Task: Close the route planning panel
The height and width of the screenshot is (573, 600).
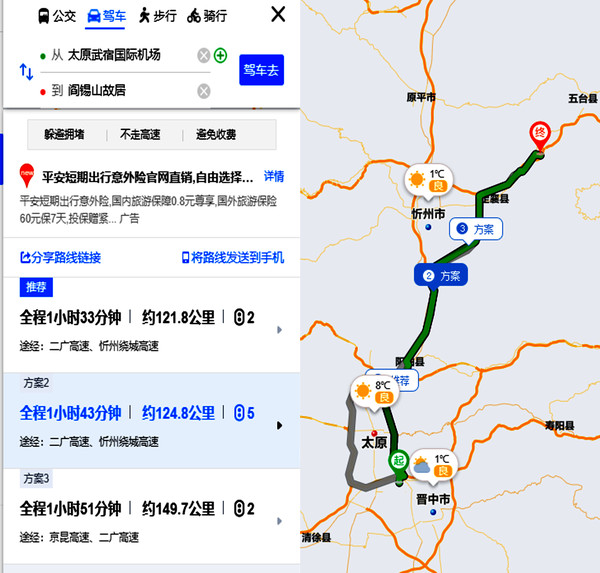Action: coord(279,15)
